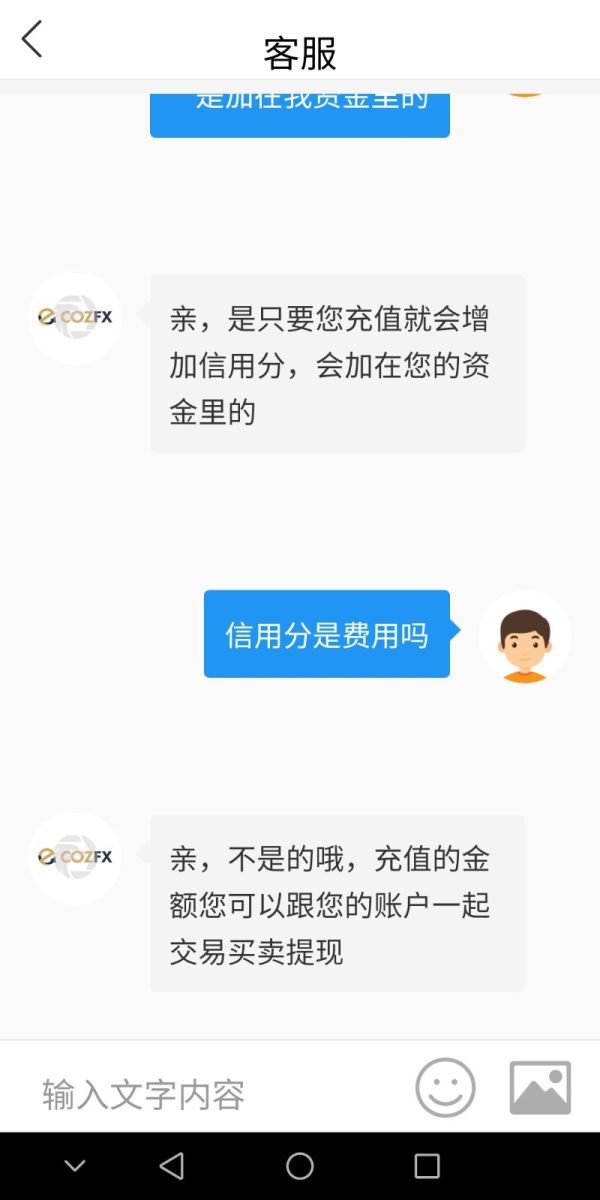
Task: Open the recent apps square button
Action: coord(427,1166)
